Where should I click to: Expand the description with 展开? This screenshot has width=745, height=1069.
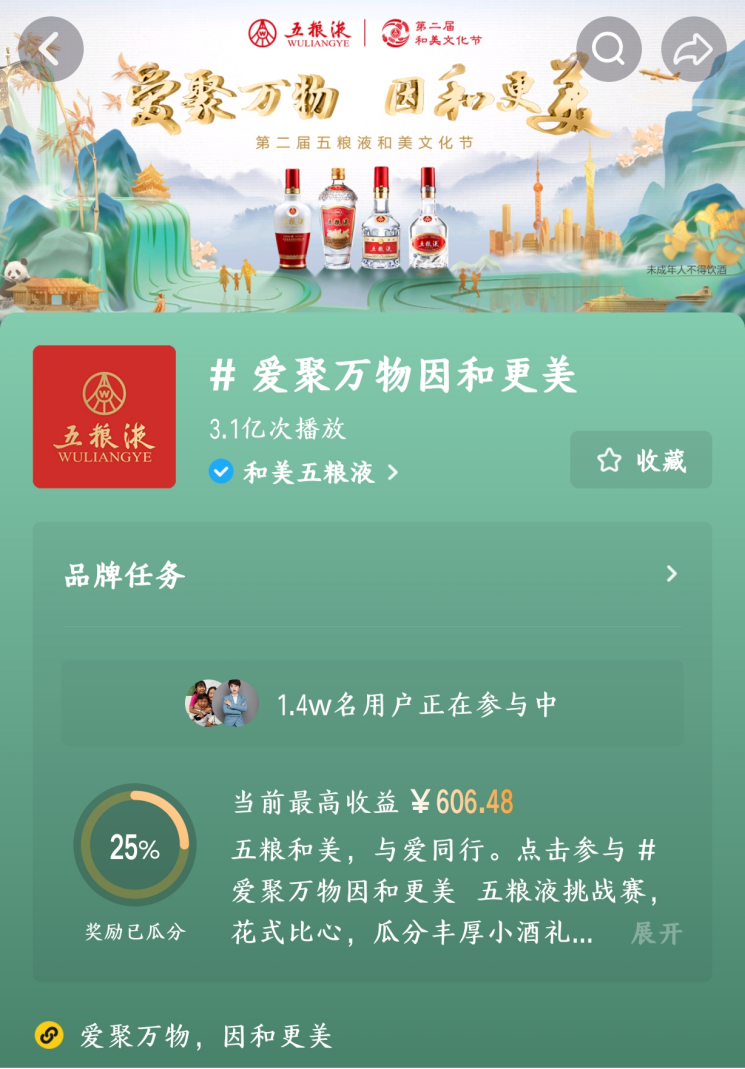(657, 933)
